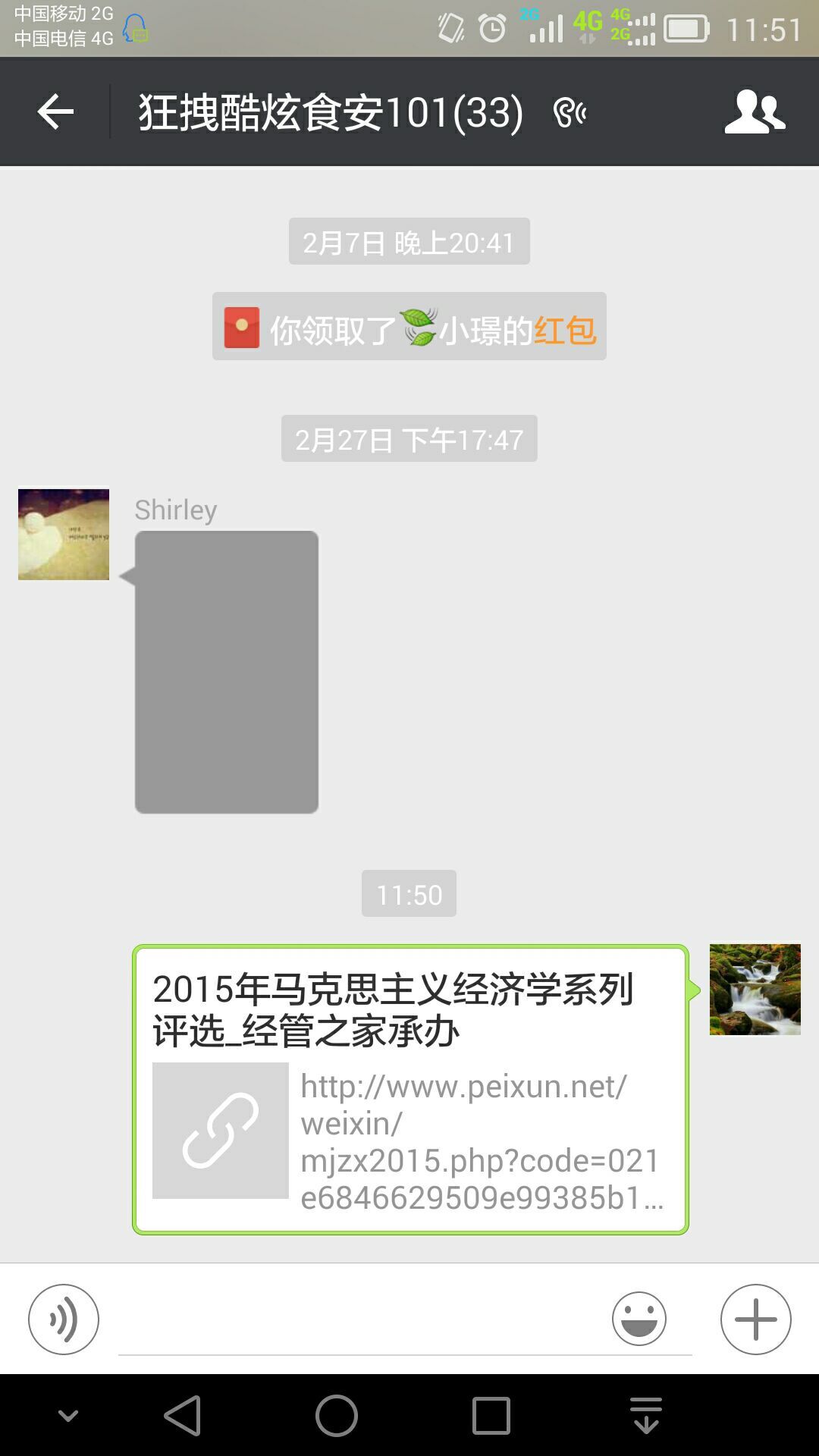Viewport: 819px width, 1456px height.
Task: Open Shirley's profile picture
Action: point(64,534)
